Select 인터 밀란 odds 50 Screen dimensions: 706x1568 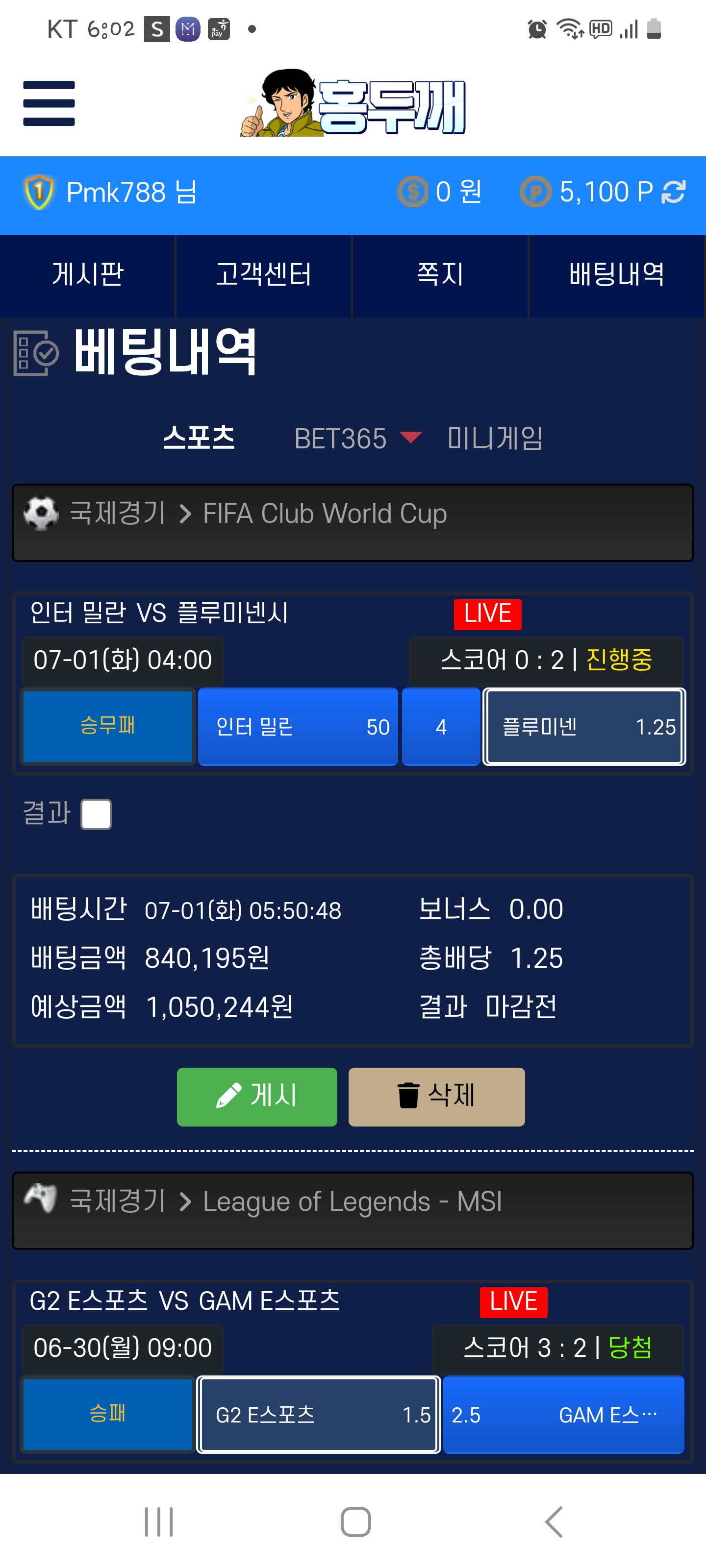[x=298, y=727]
